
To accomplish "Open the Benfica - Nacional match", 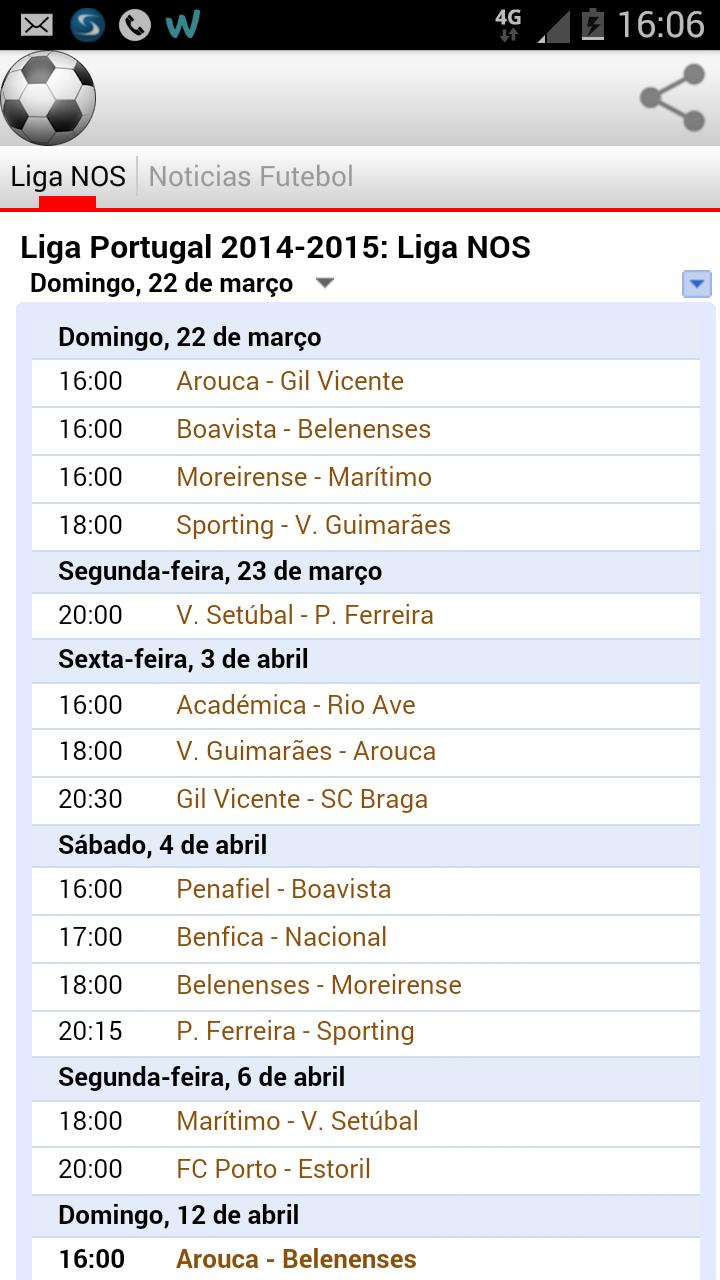I will 280,938.
